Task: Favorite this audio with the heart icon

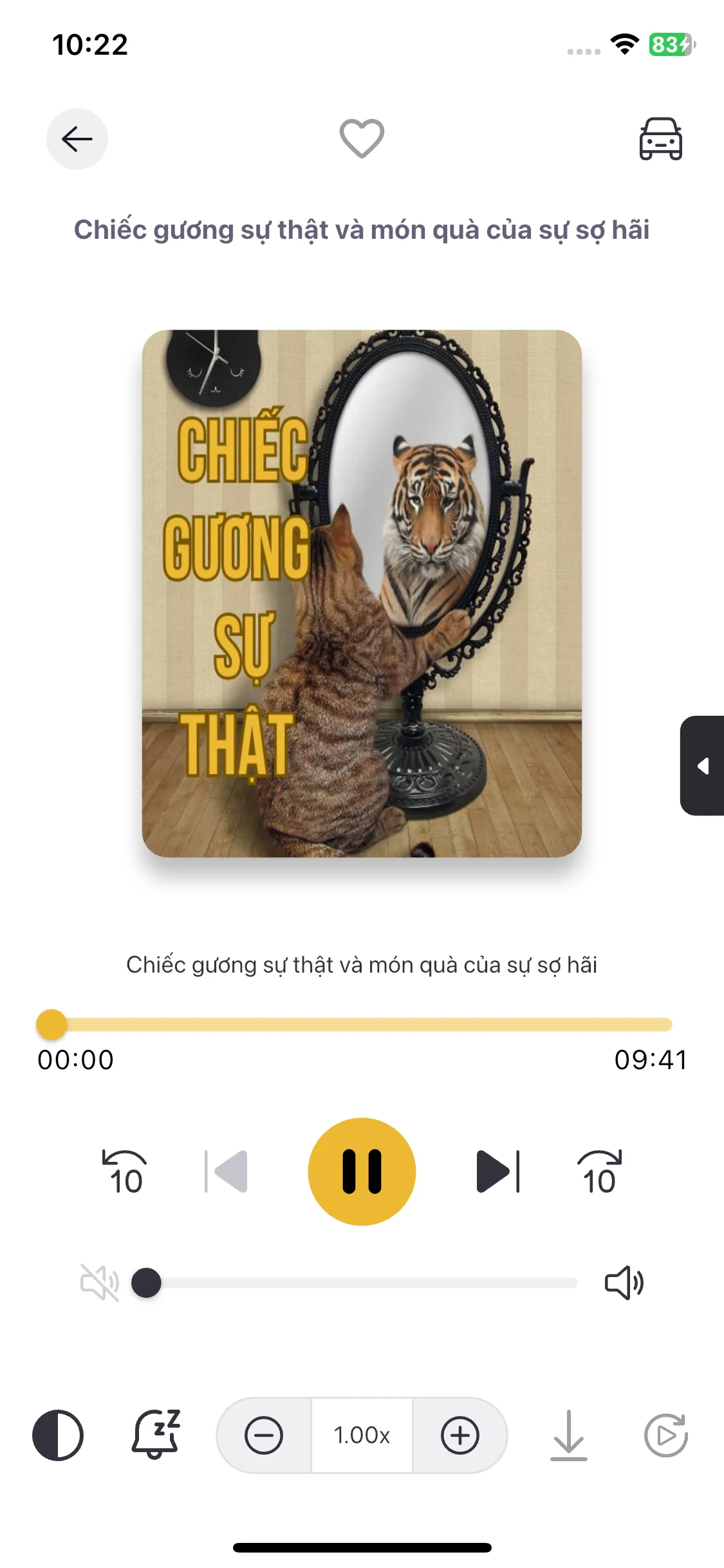Action: coord(362,138)
